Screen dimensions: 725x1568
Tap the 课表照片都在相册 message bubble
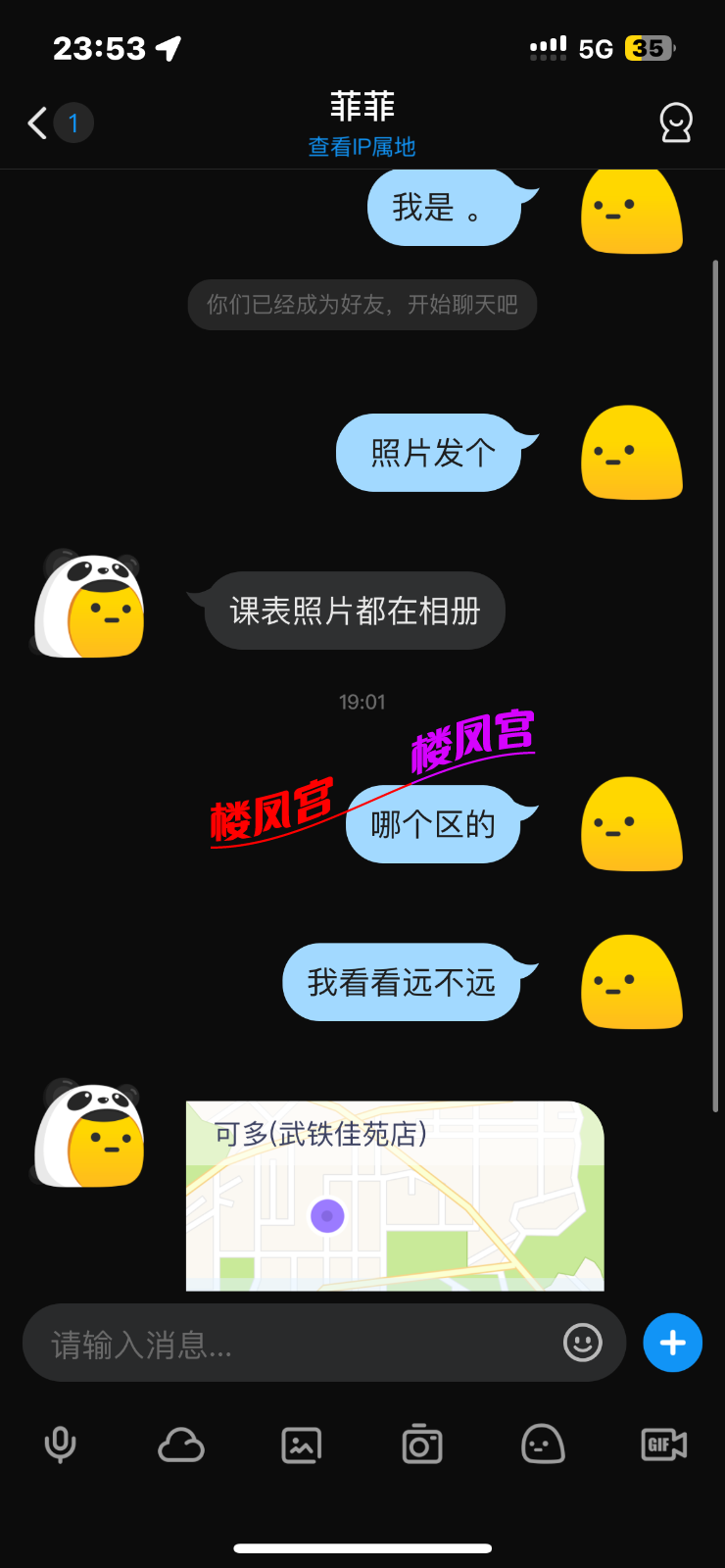[x=353, y=611]
